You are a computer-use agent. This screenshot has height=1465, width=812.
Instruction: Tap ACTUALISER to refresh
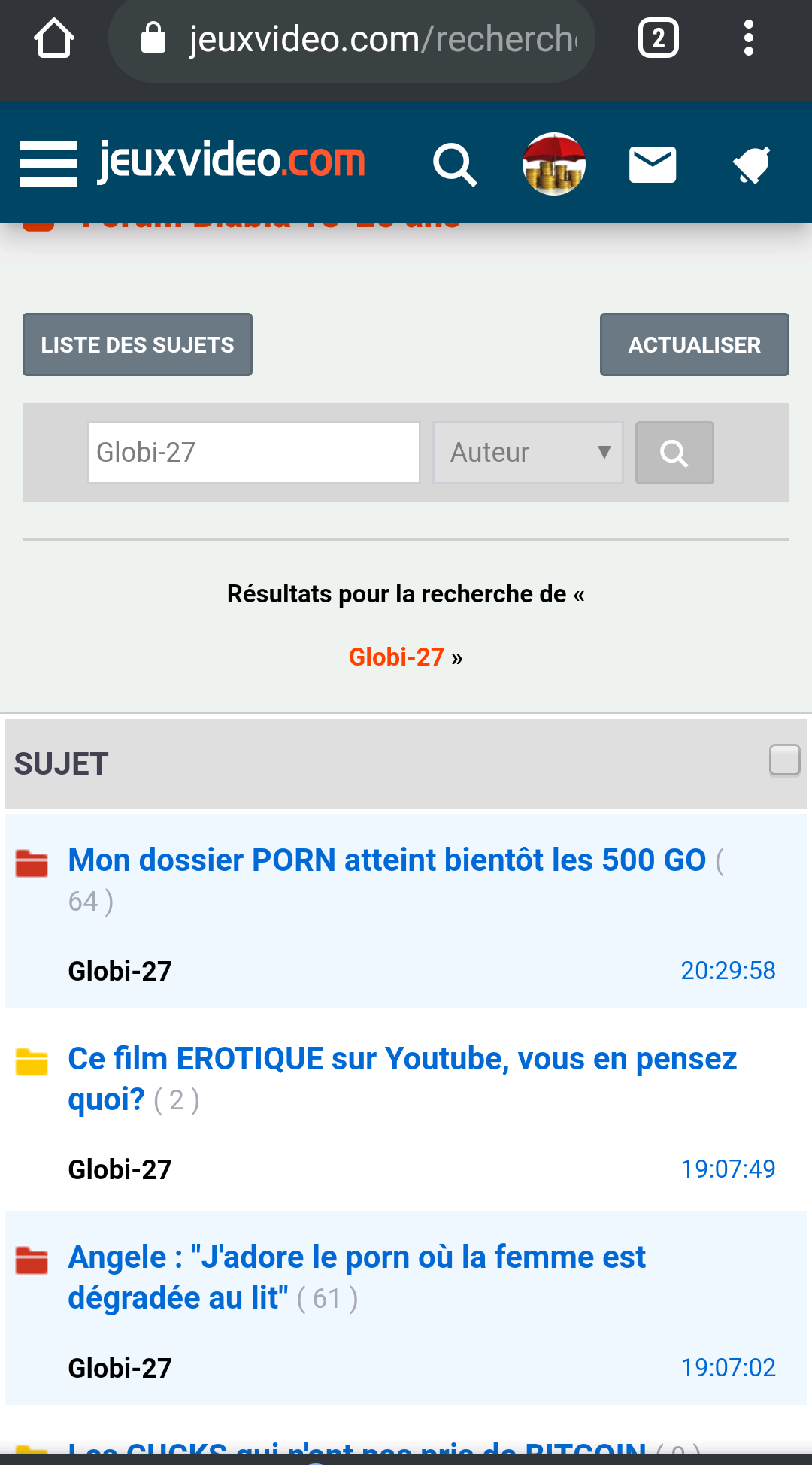(x=695, y=344)
